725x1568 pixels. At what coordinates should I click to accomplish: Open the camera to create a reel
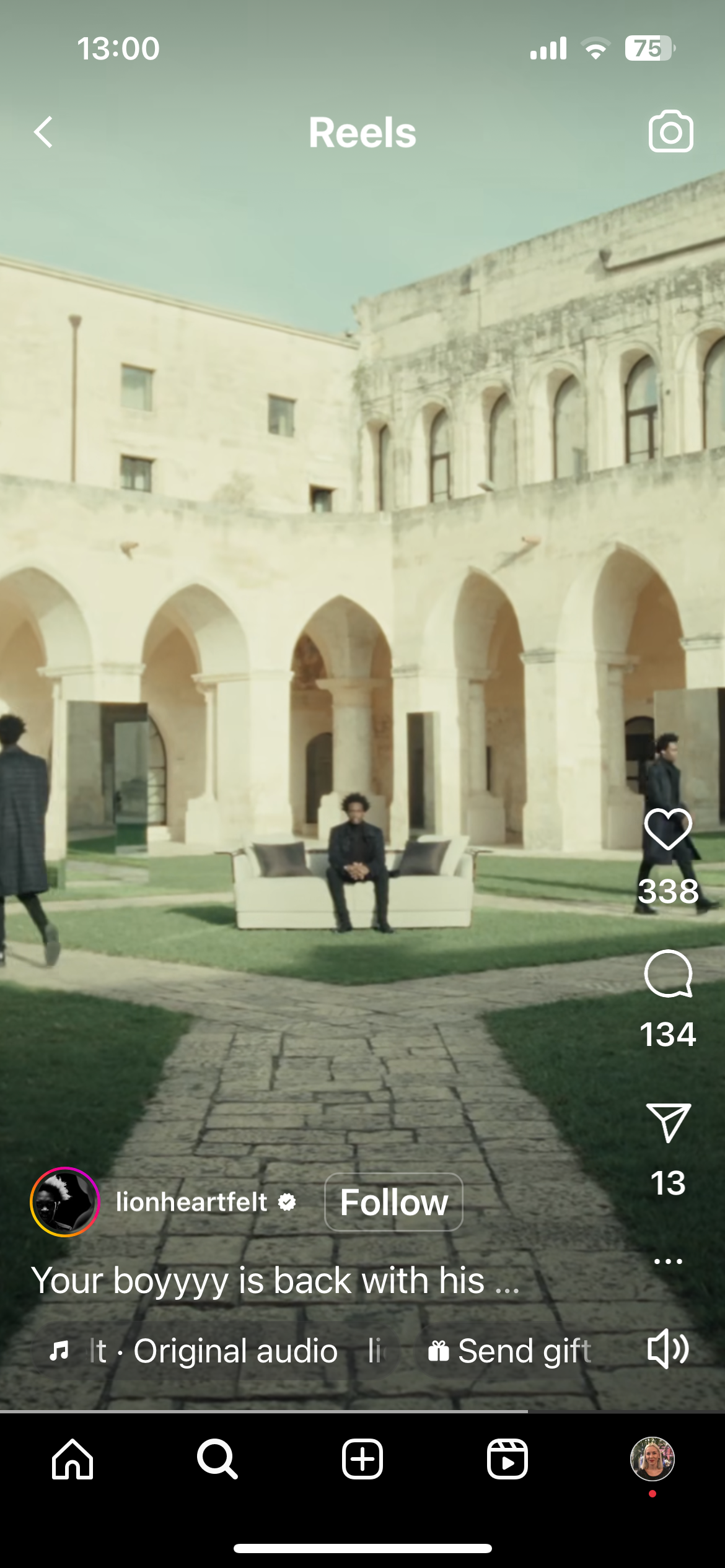[x=670, y=131]
